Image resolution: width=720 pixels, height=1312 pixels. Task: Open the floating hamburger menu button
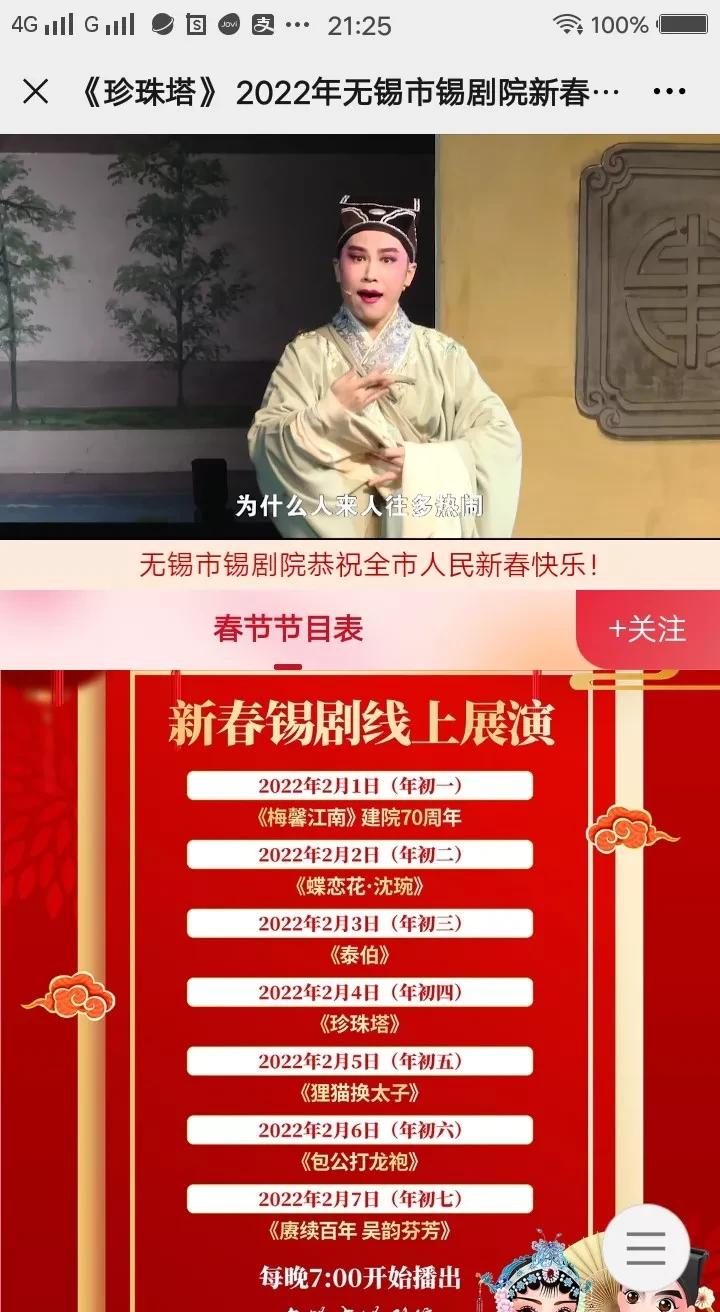tap(645, 1248)
